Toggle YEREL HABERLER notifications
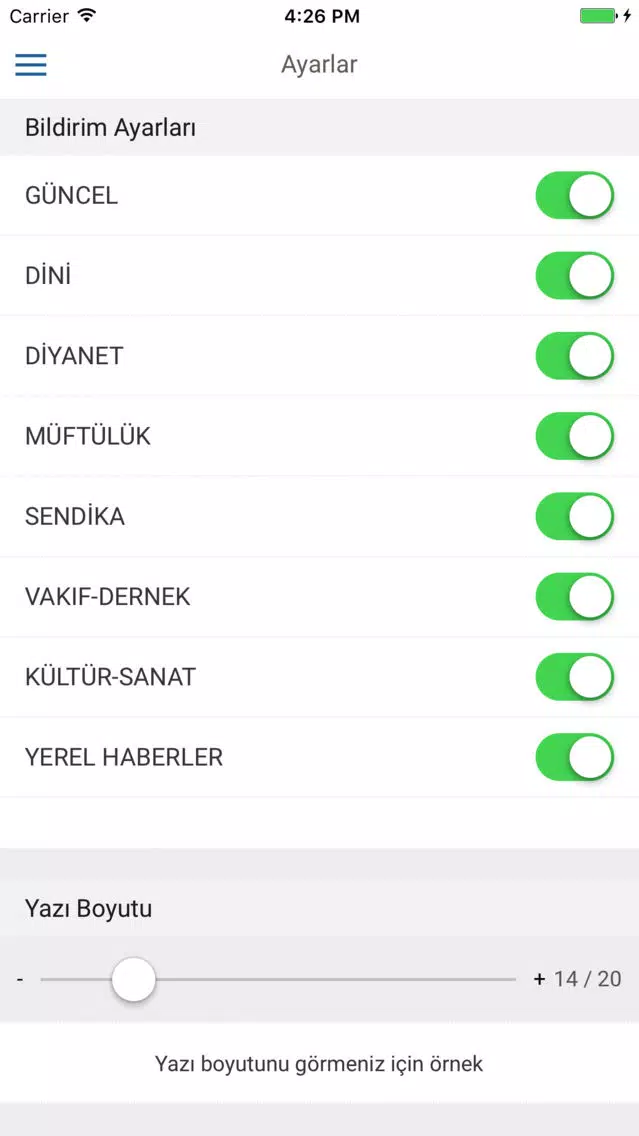The width and height of the screenshot is (639, 1136). tap(575, 758)
